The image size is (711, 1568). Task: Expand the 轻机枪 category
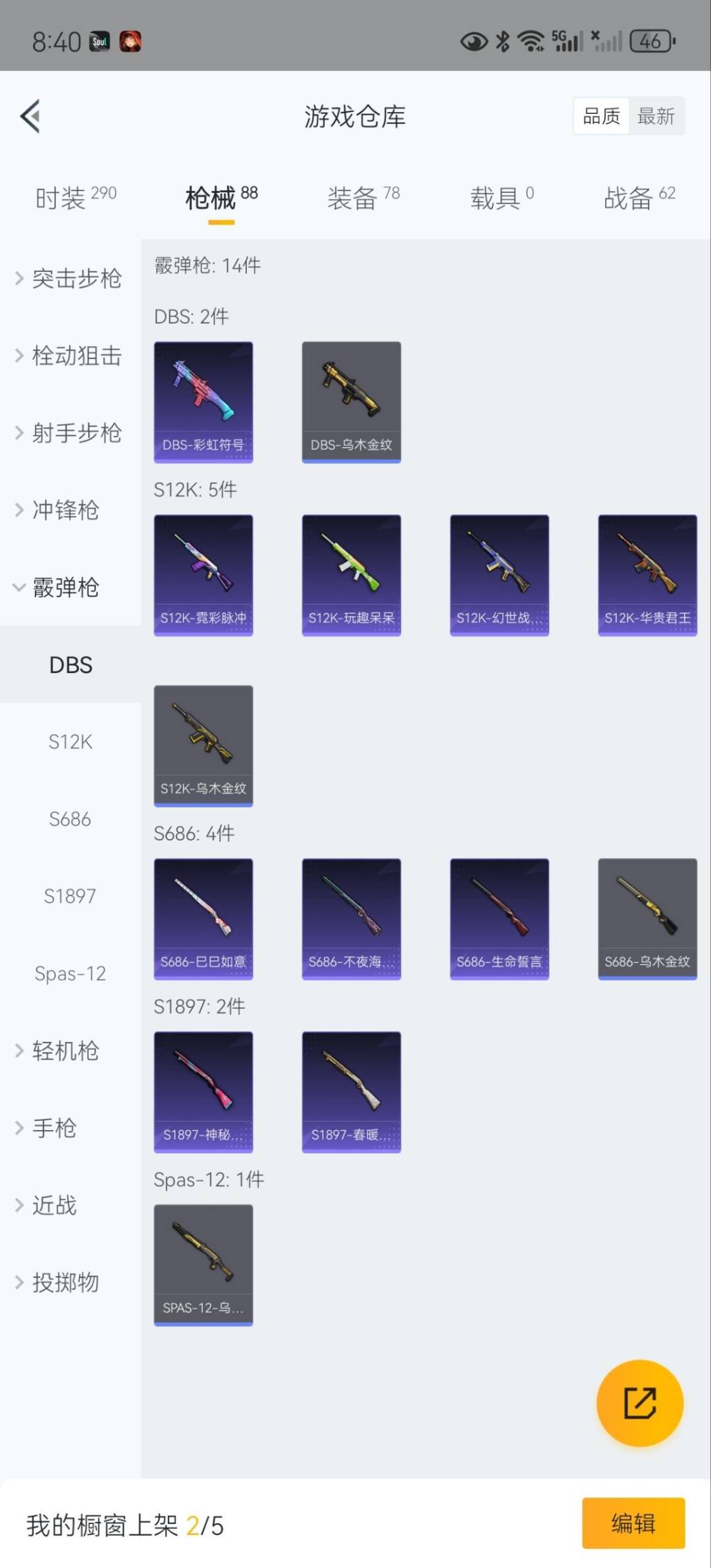(x=59, y=1050)
